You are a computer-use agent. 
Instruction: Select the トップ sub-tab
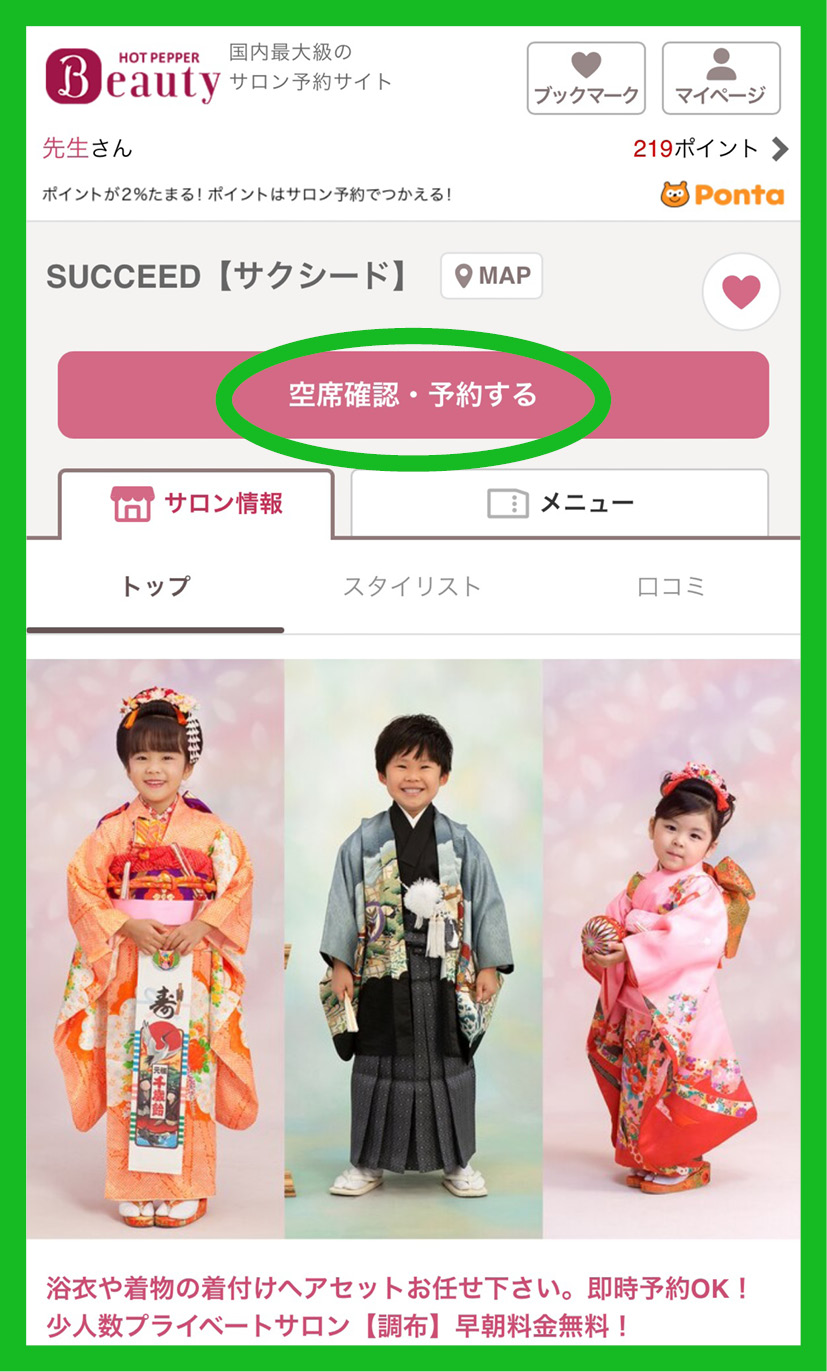155,586
